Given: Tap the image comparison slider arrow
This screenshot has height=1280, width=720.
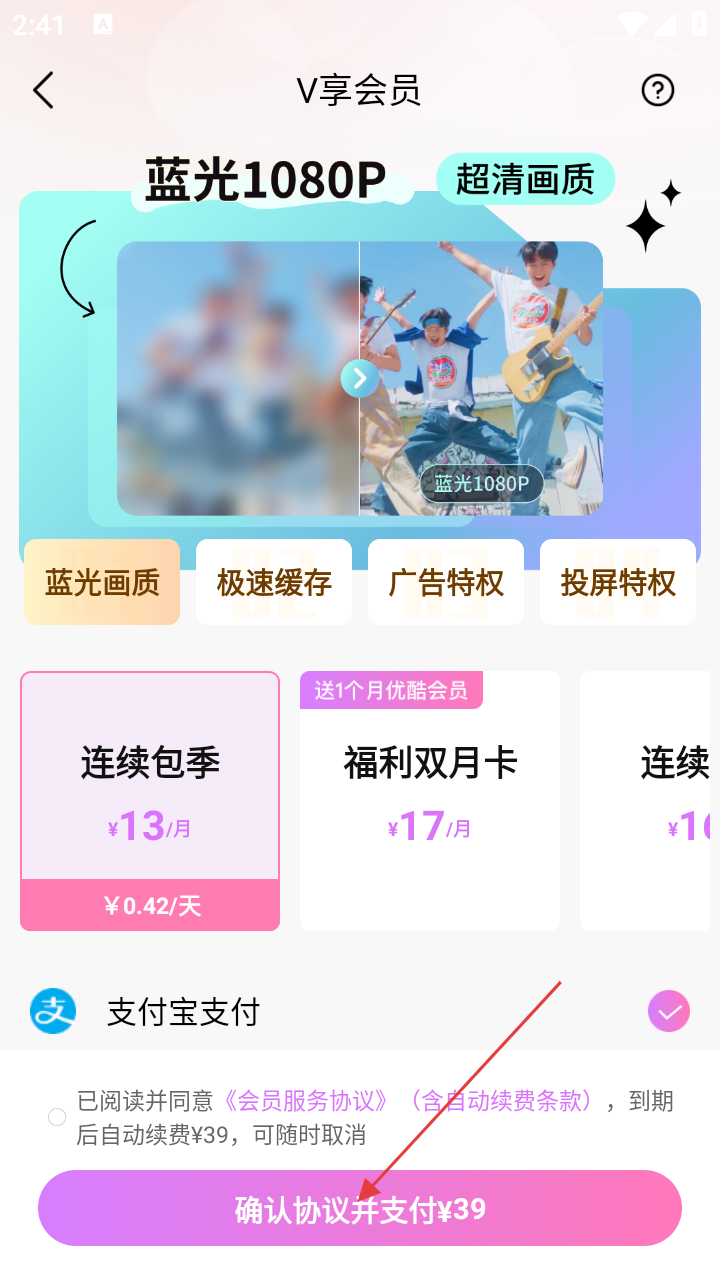Looking at the screenshot, I should [x=360, y=378].
